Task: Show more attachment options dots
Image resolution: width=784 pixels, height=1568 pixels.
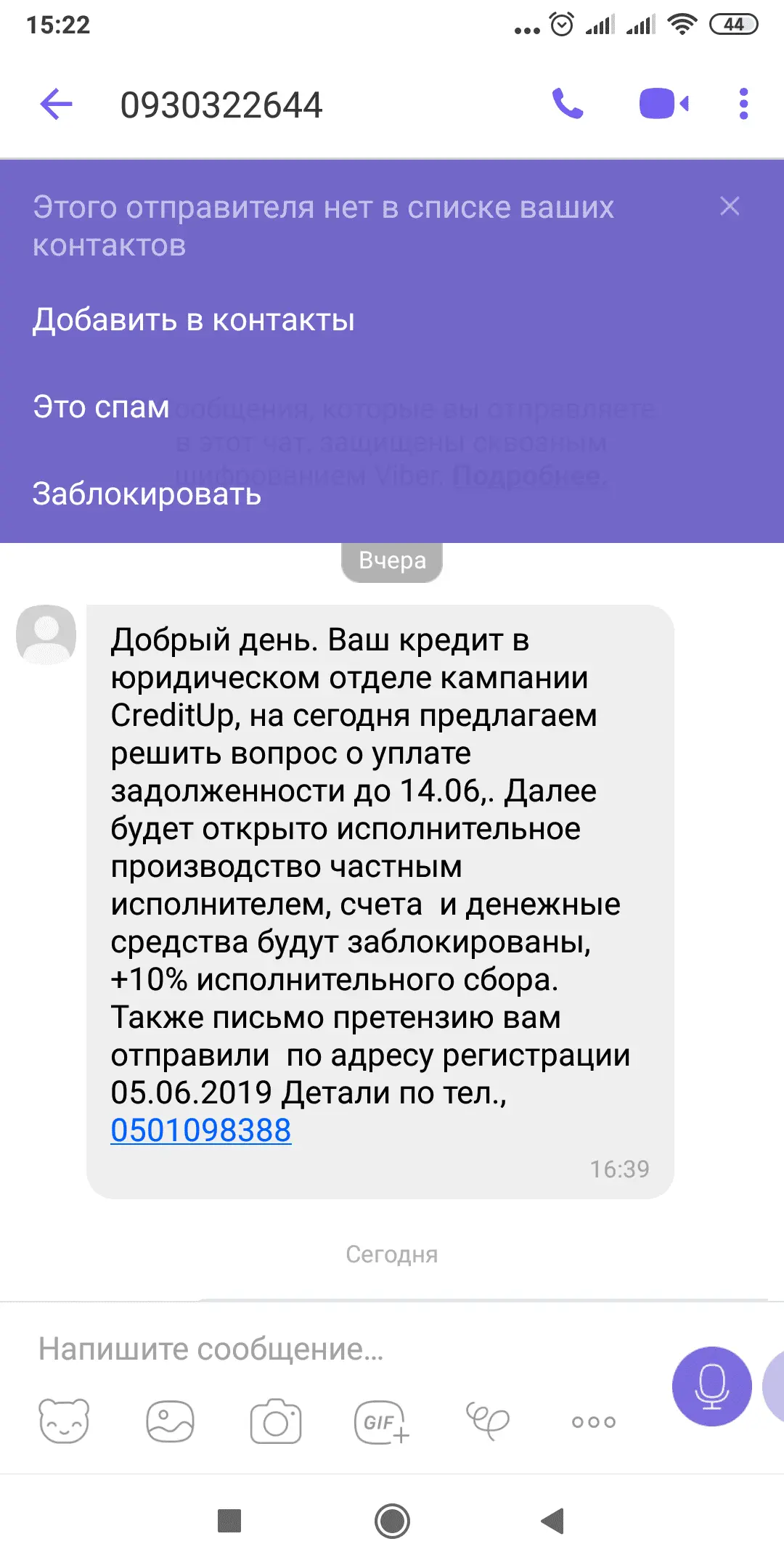Action: click(593, 1422)
